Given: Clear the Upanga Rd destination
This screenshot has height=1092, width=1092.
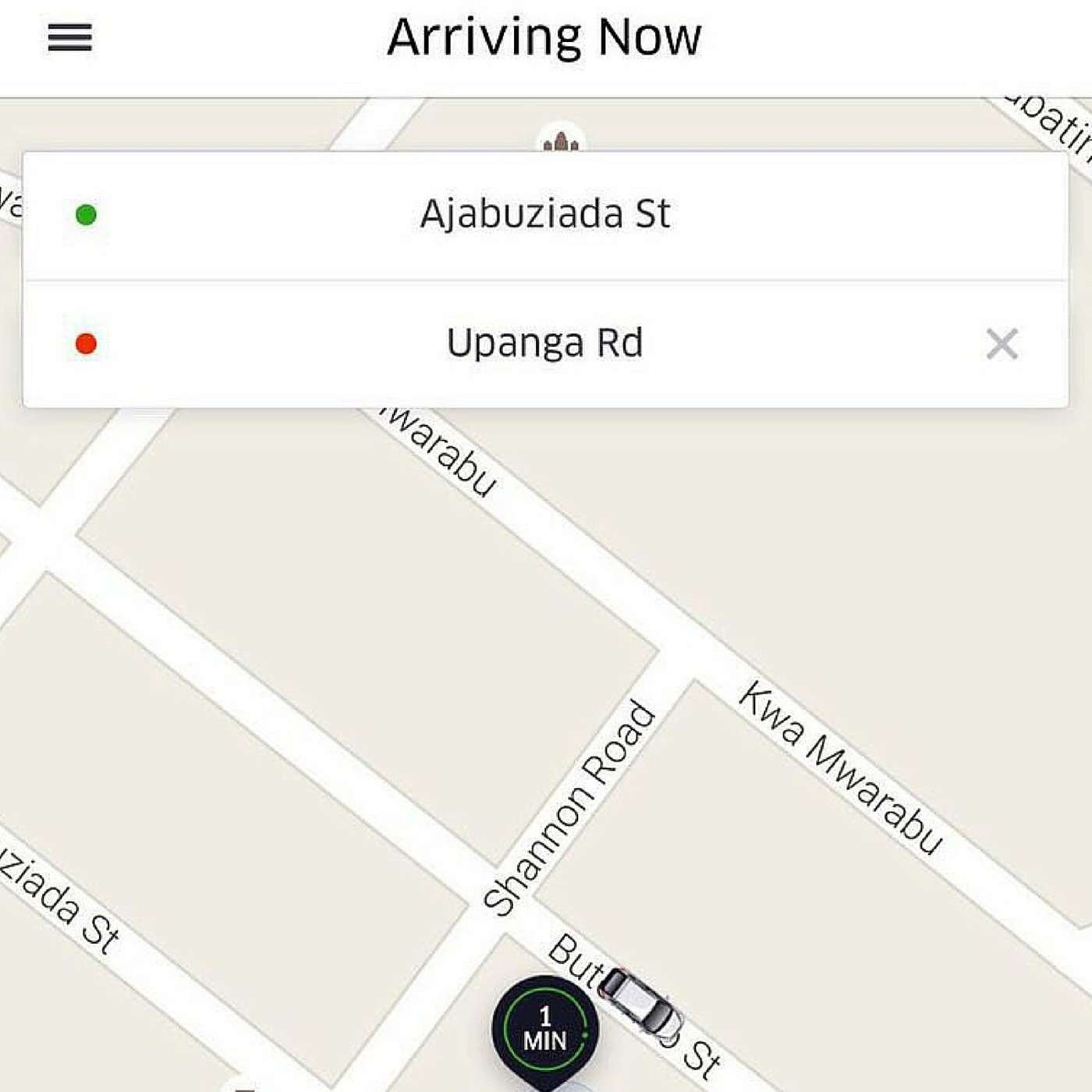Looking at the screenshot, I should pos(1002,344).
